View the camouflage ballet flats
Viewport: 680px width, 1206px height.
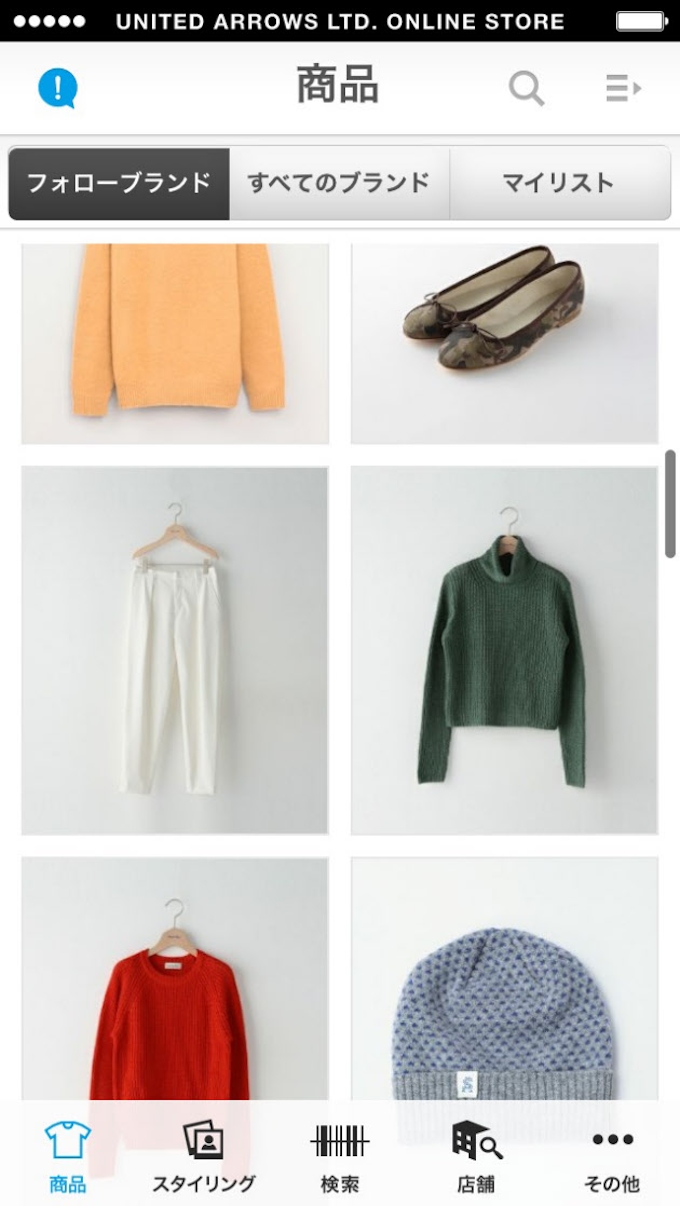(x=504, y=340)
